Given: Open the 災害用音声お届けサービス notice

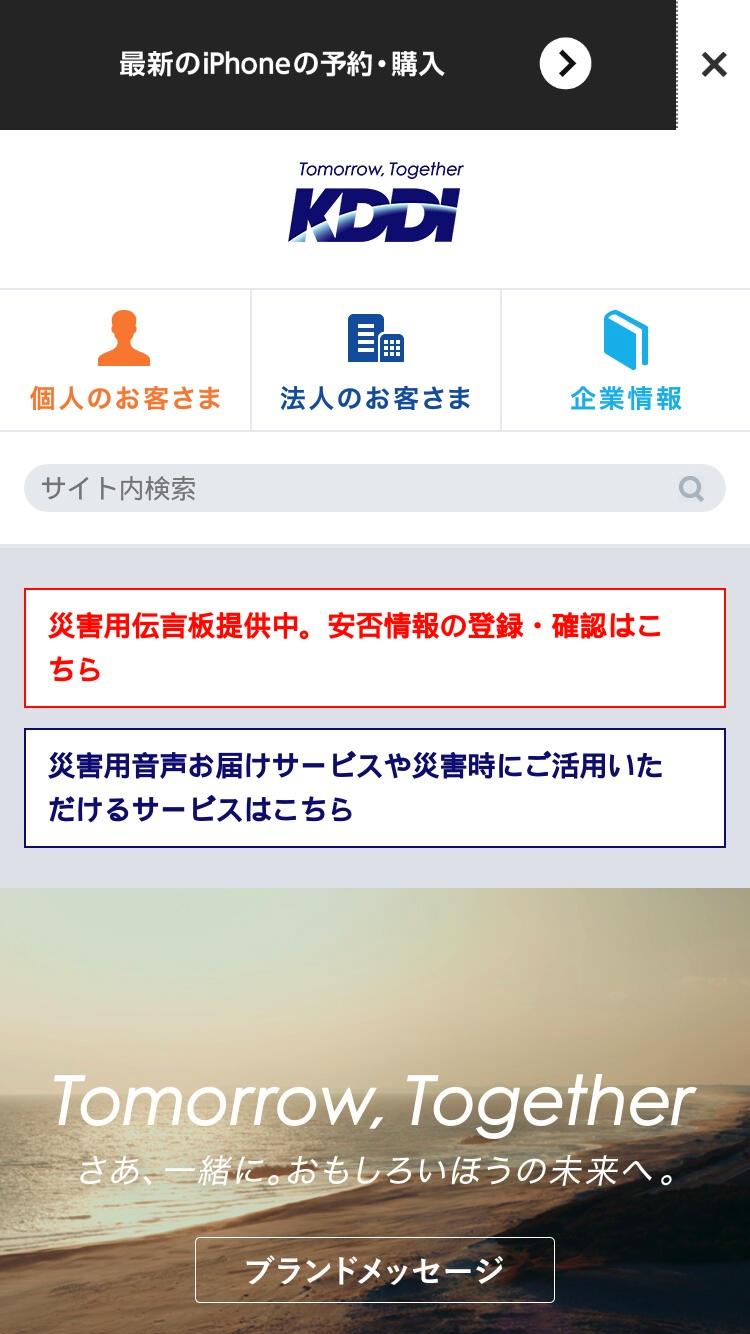Looking at the screenshot, I should [374, 788].
